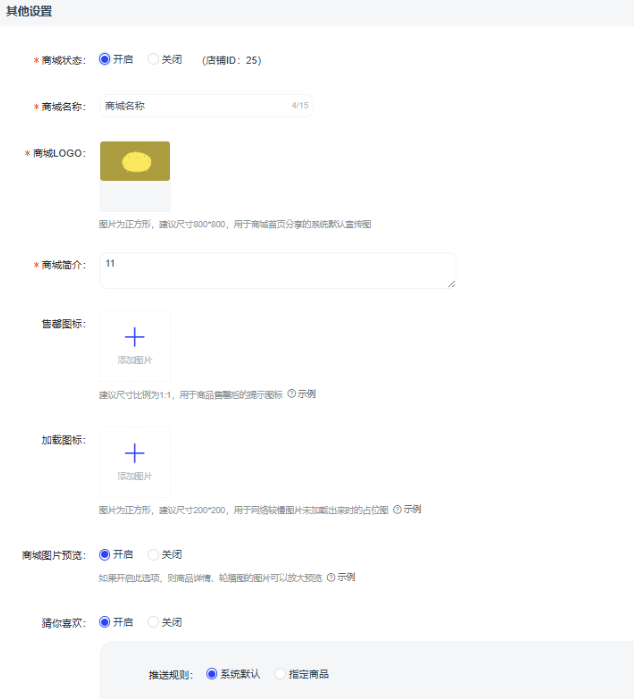This screenshot has height=699, width=634.
Task: Turn off 猜你喜欢 with 关闭
Action: [x=153, y=622]
